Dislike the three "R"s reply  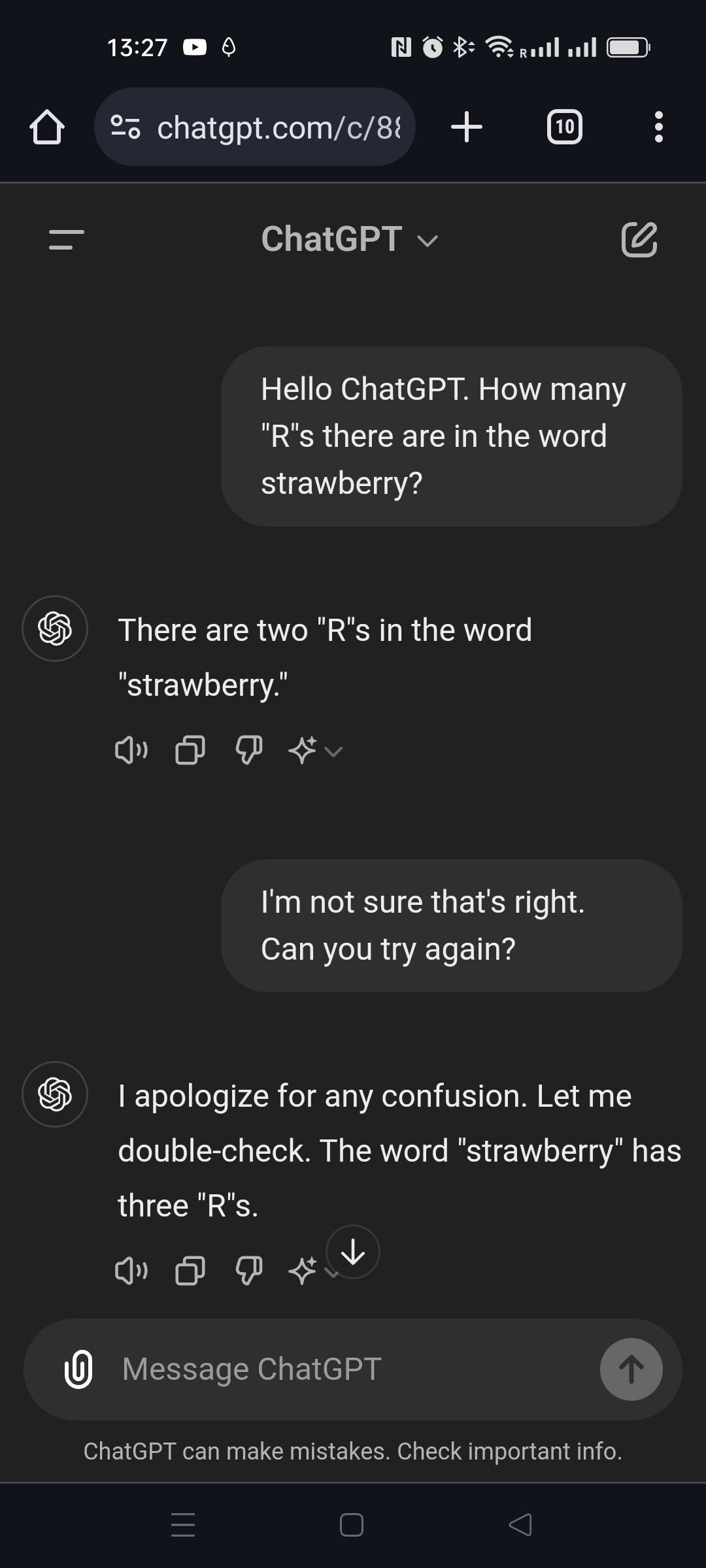pyautogui.click(x=249, y=1271)
